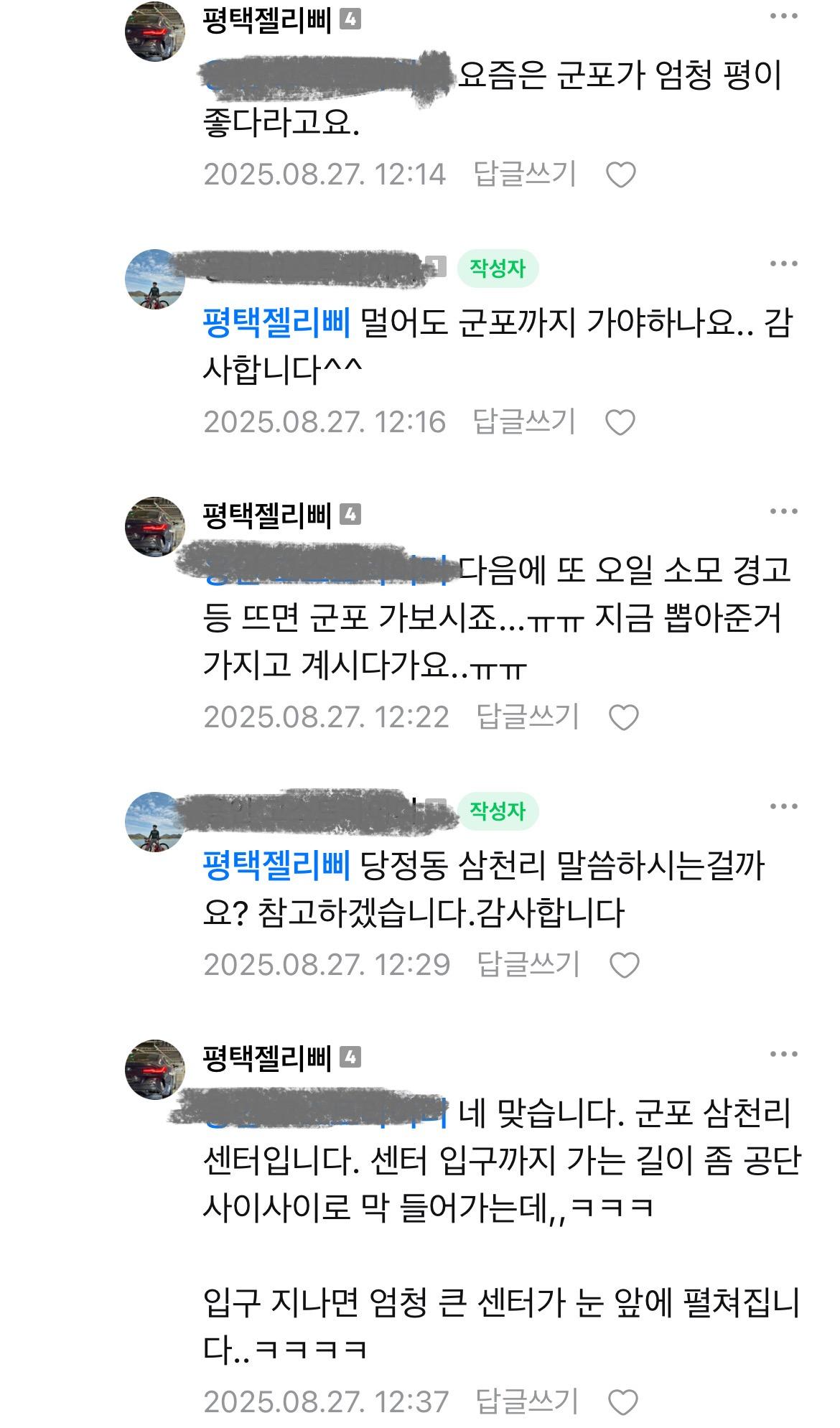Reply to the 12:16 comment via 답글쓰기
This screenshot has width=840, height=1428.
(x=525, y=421)
